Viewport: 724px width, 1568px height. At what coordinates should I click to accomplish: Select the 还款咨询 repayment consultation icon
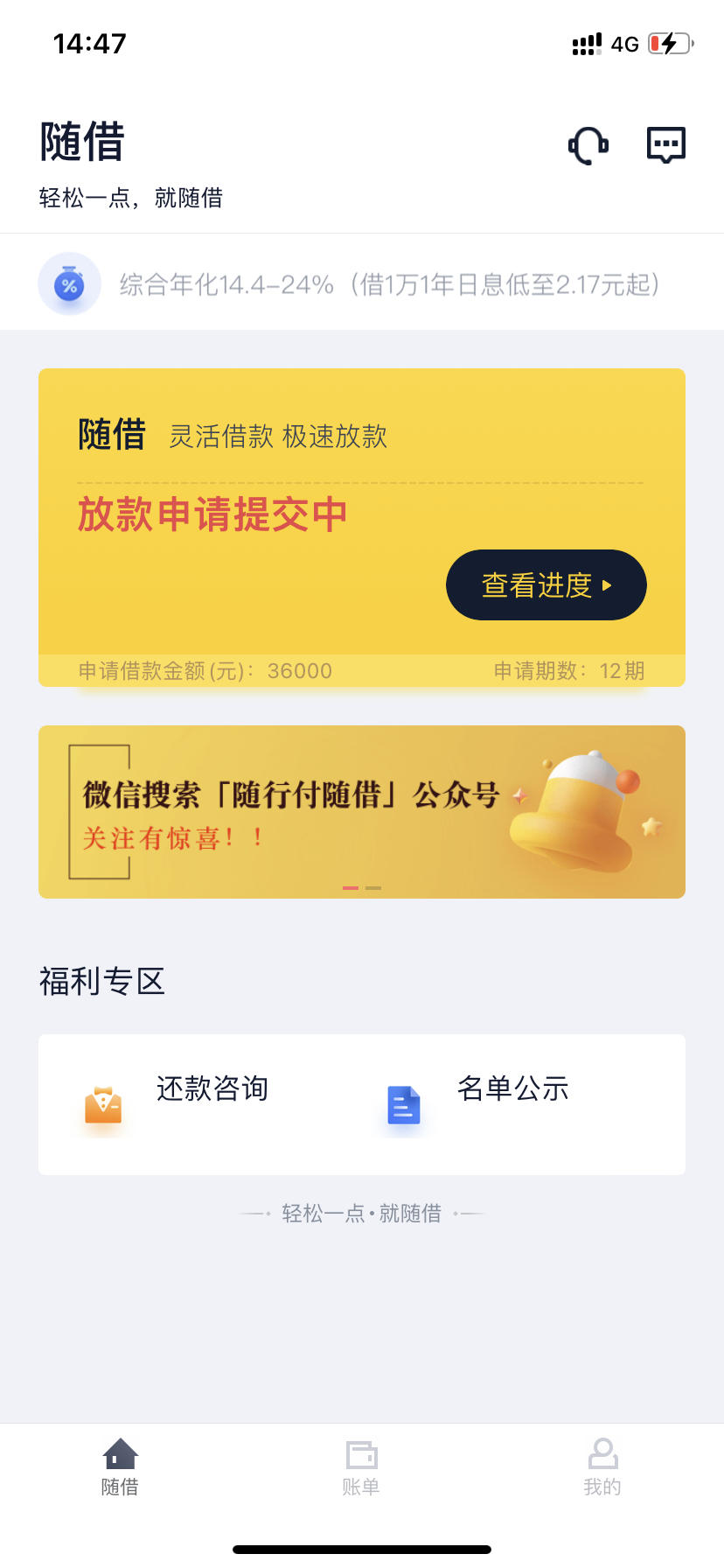102,1105
